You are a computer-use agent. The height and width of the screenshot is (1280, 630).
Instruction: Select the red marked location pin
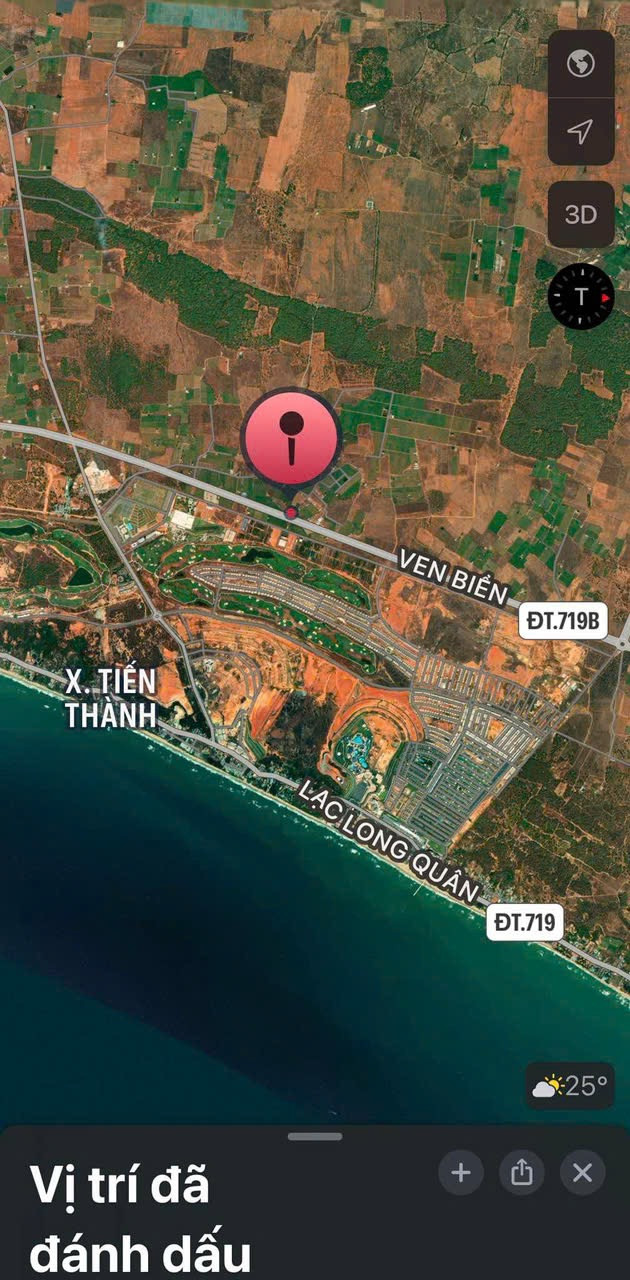click(x=291, y=440)
